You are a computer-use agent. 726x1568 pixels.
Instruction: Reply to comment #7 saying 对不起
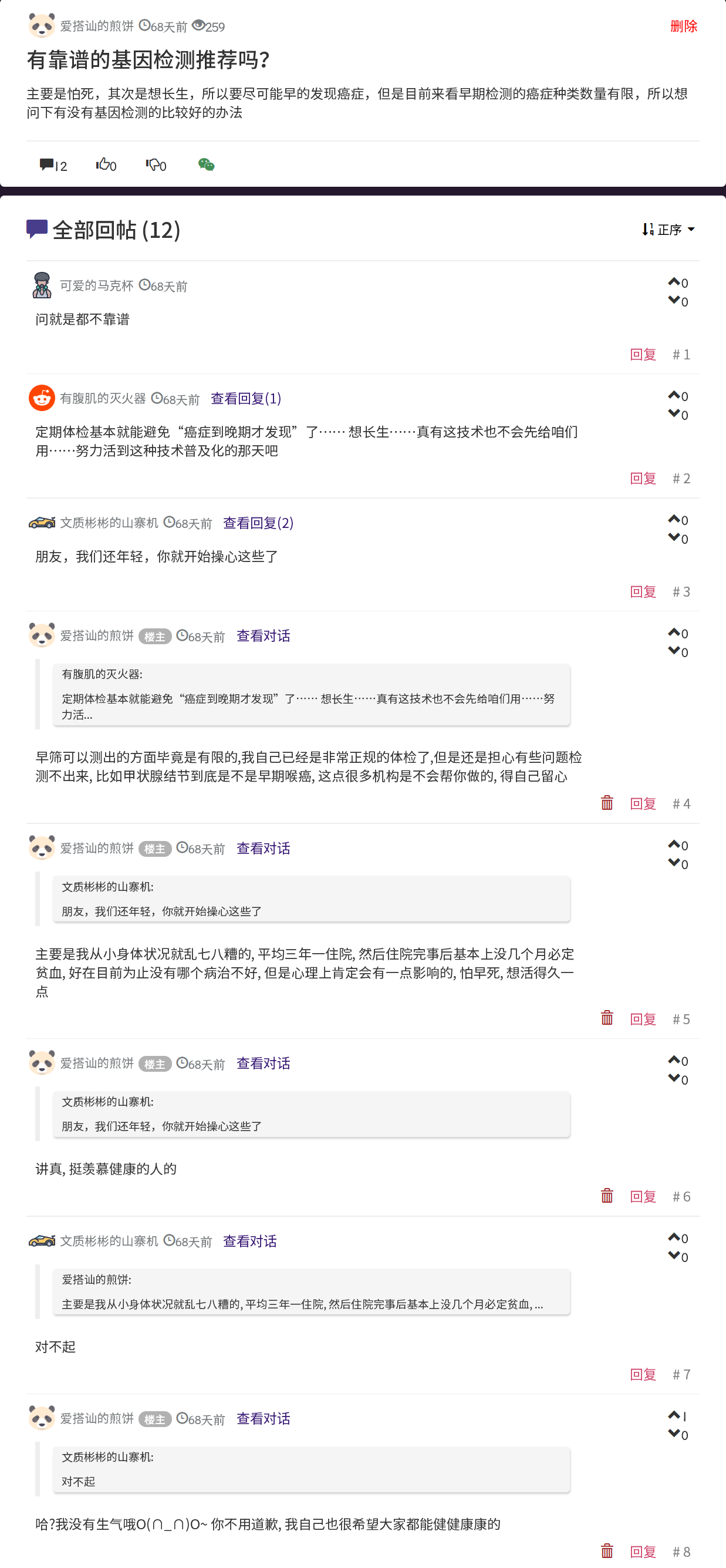[x=643, y=1374]
